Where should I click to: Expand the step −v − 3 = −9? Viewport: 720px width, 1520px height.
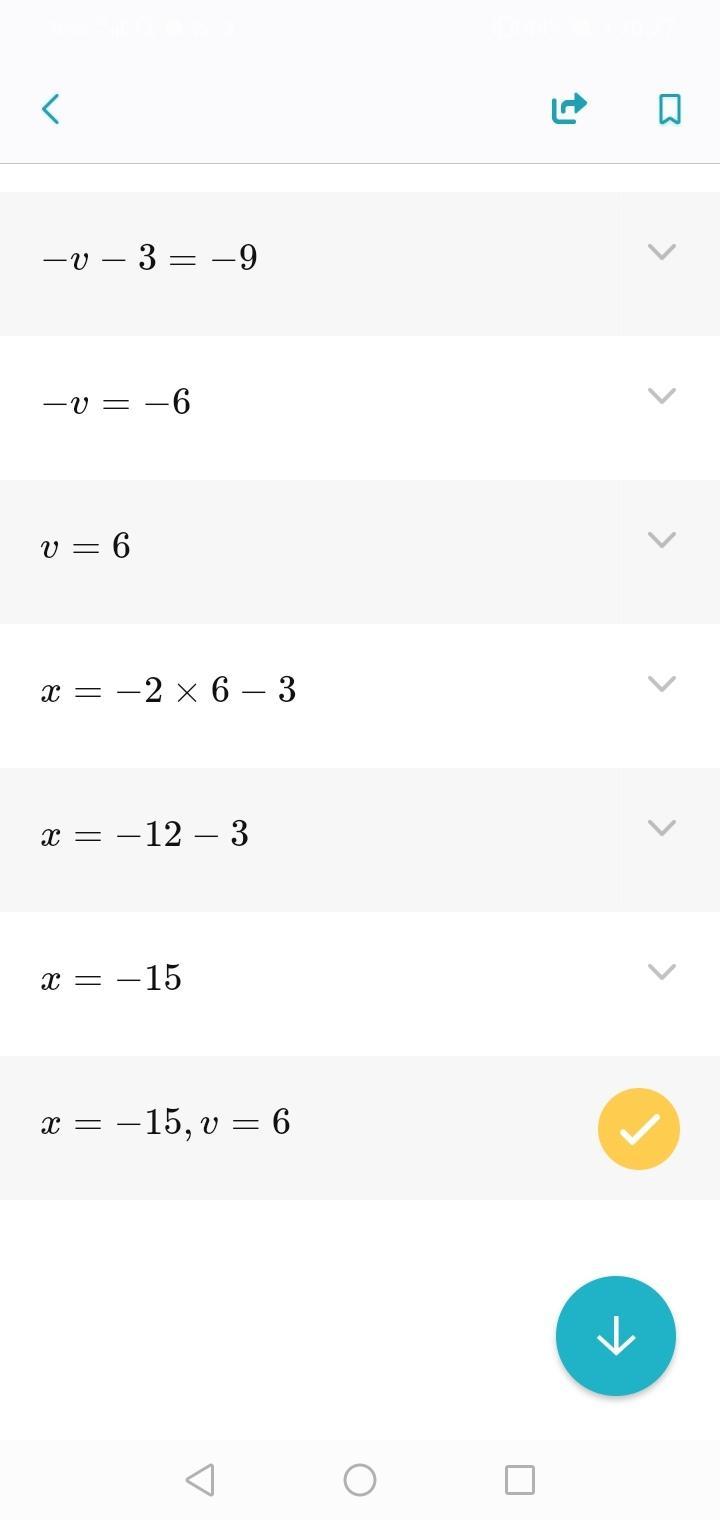point(661,252)
